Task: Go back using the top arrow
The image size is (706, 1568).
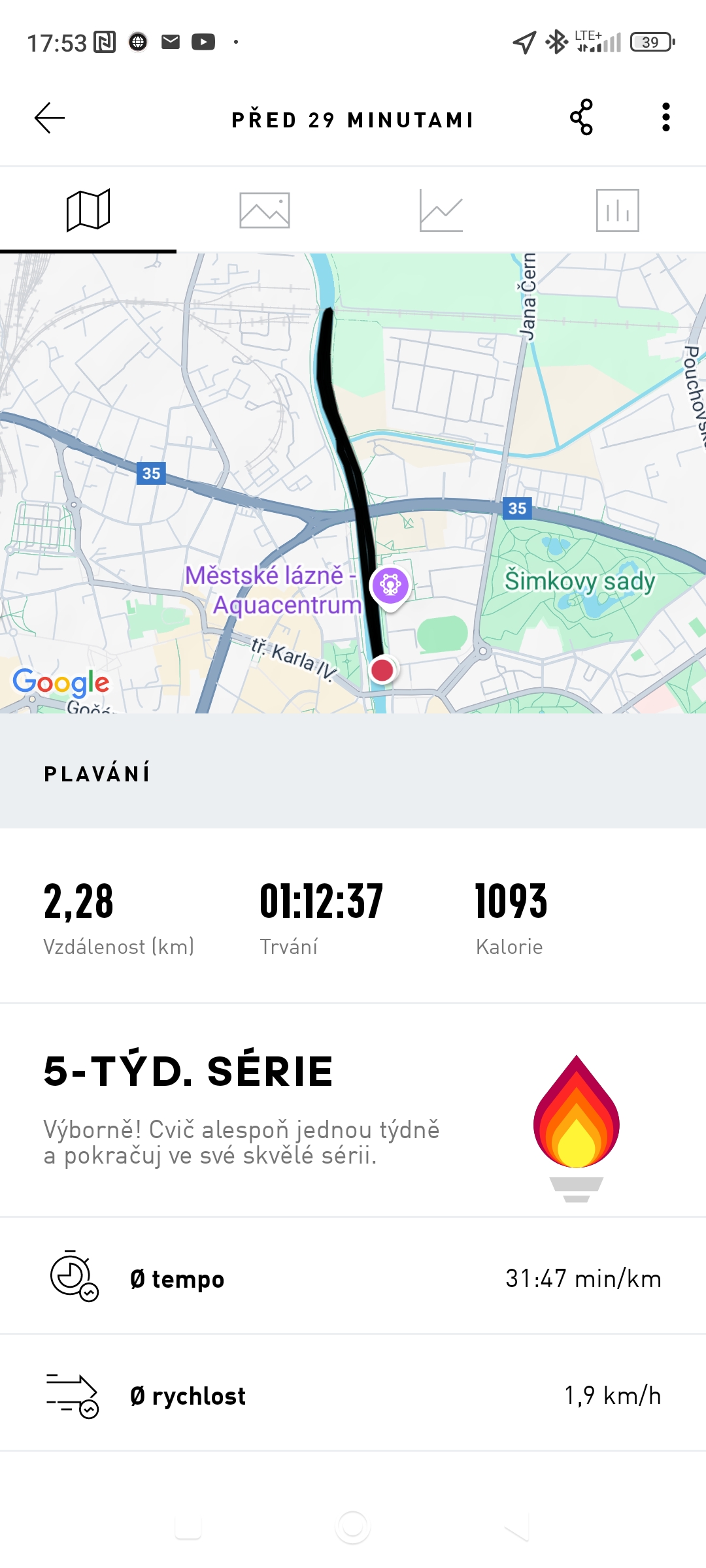Action: click(50, 118)
